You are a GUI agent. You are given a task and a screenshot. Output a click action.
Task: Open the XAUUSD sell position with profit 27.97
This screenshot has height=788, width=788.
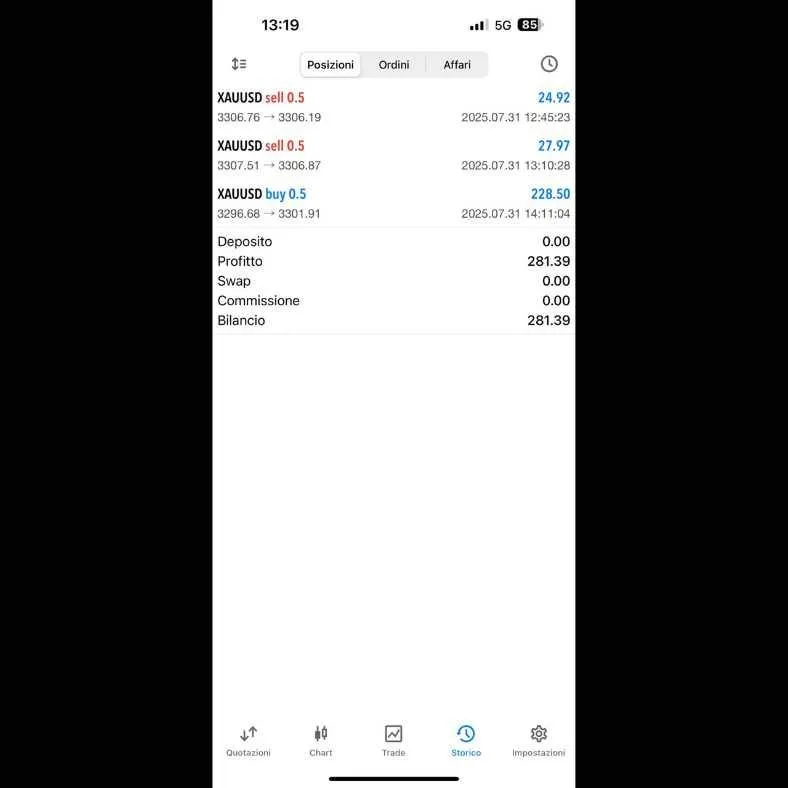pyautogui.click(x=393, y=155)
